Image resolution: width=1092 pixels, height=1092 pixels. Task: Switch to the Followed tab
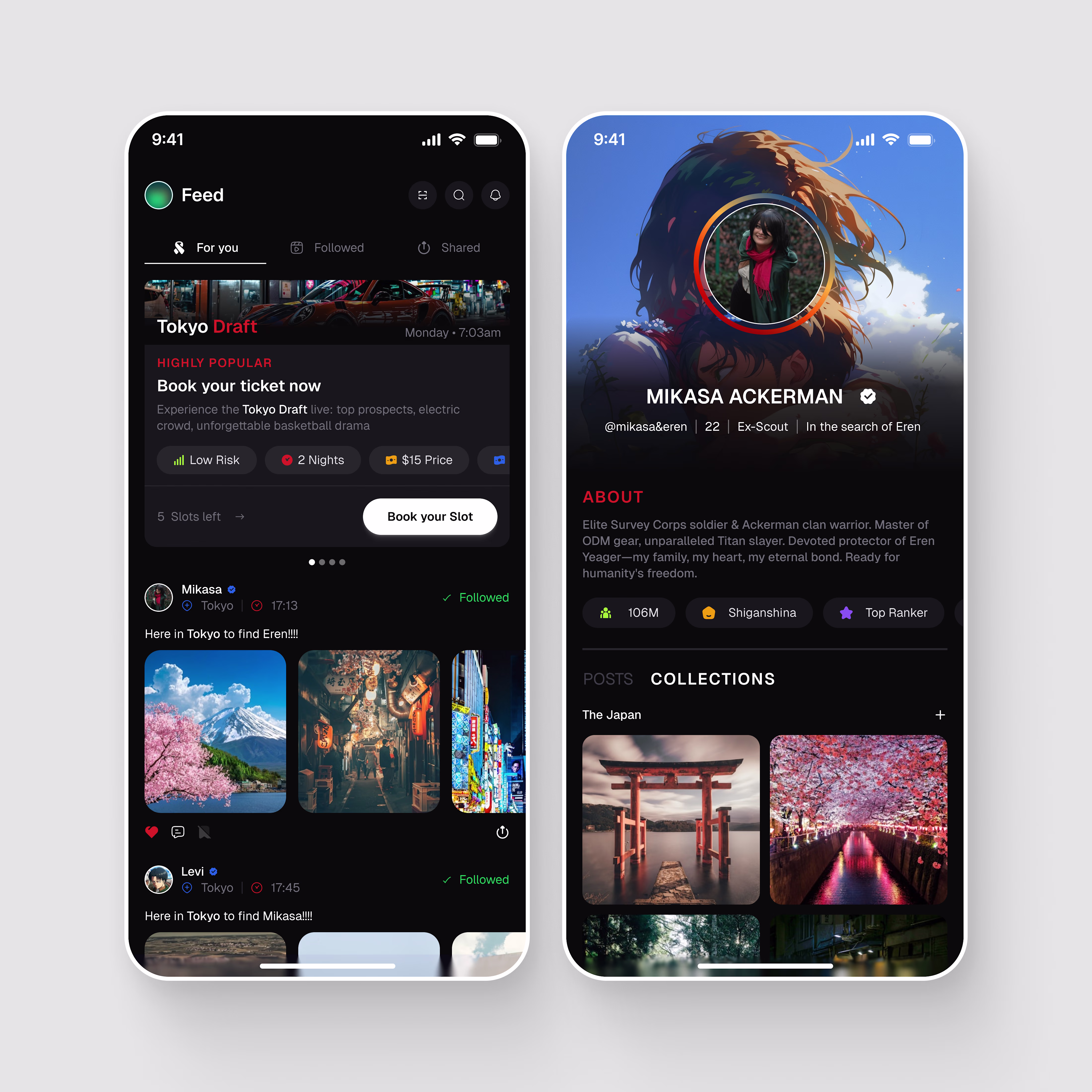pyautogui.click(x=327, y=248)
